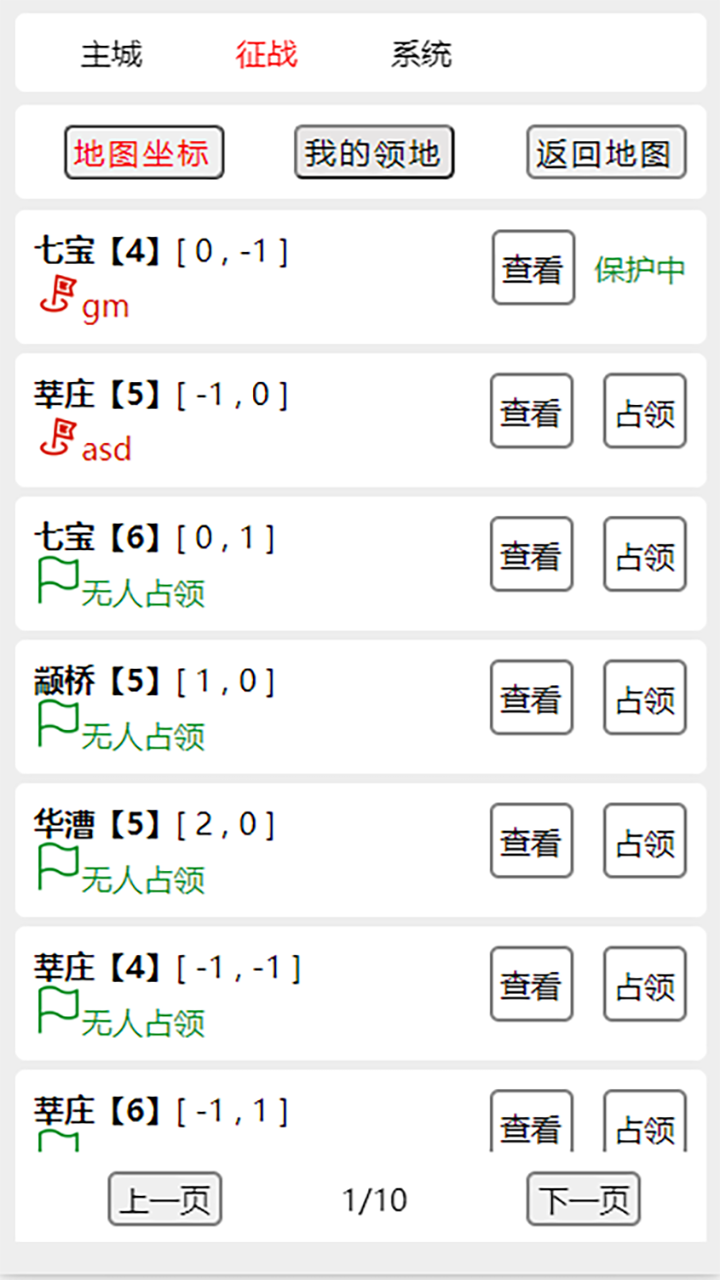Load the next page with 下一页
Viewport: 720px width, 1280px height.
point(584,1199)
